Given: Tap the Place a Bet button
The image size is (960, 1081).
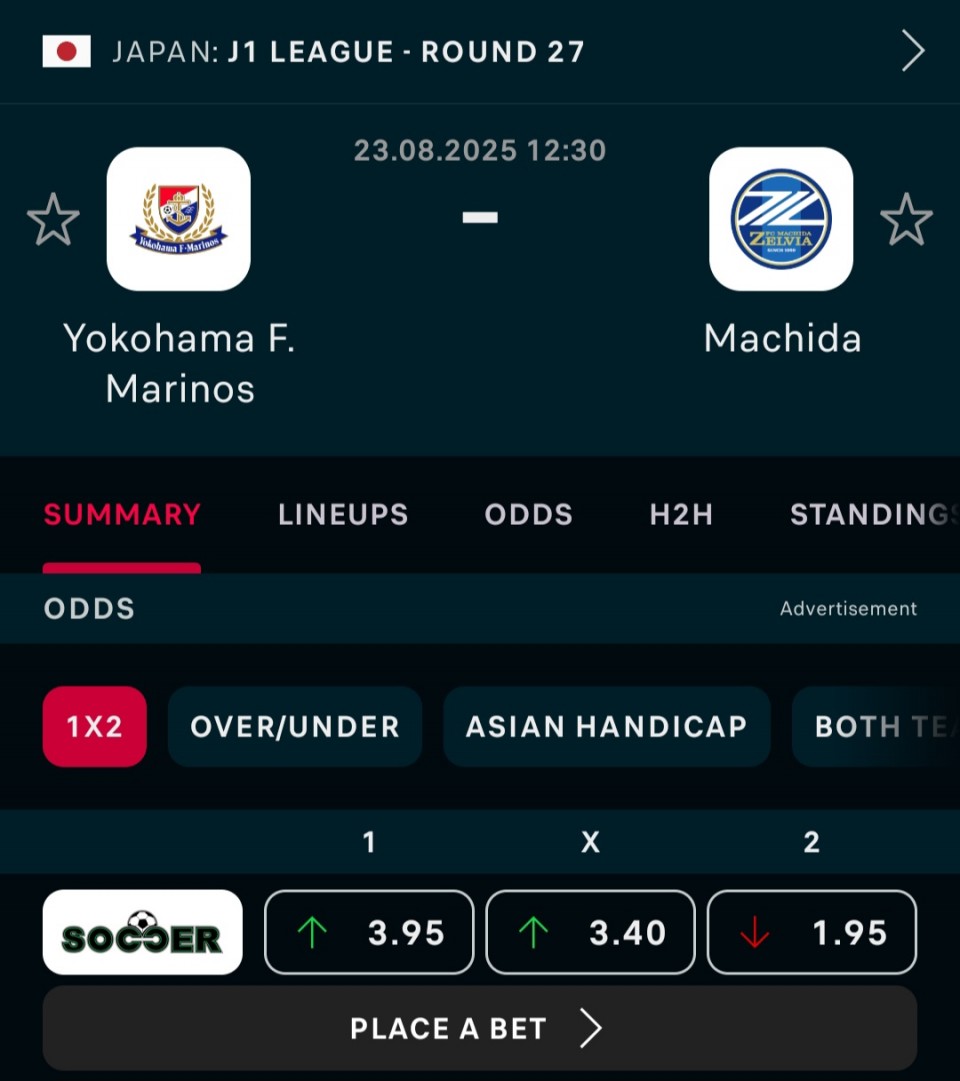Looking at the screenshot, I should (x=479, y=1028).
